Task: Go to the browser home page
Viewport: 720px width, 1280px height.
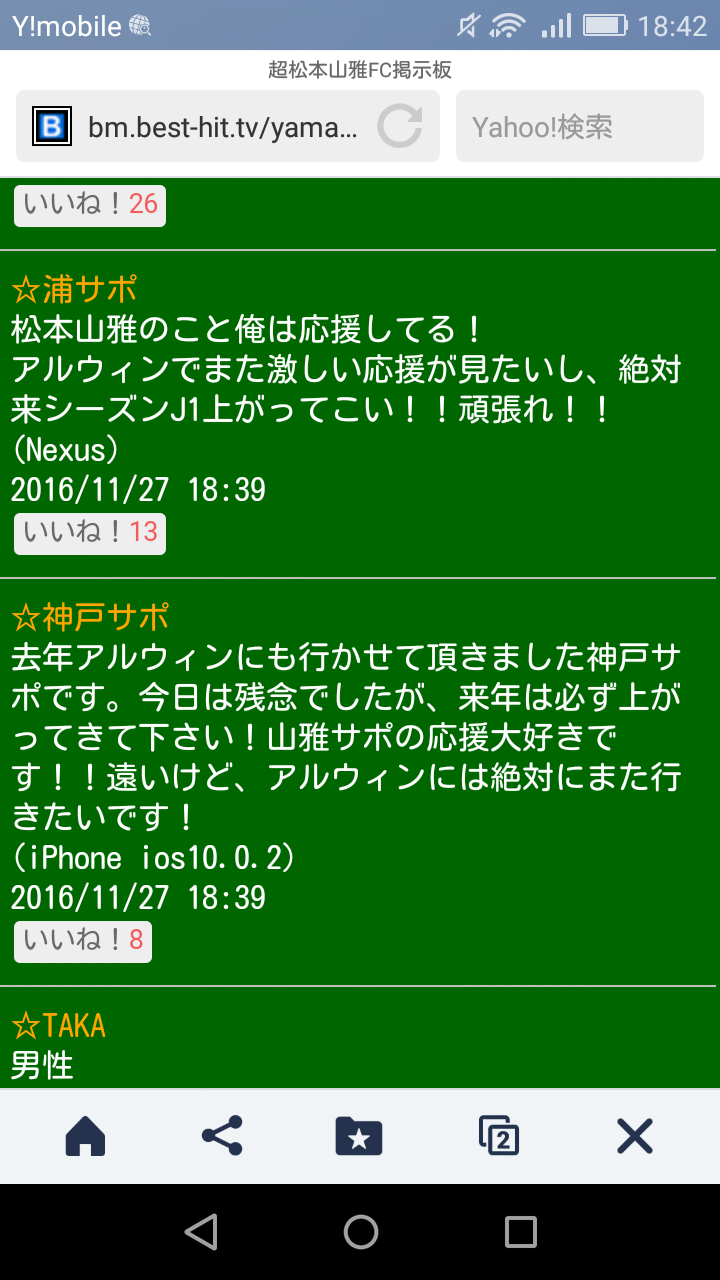Action: click(85, 1136)
